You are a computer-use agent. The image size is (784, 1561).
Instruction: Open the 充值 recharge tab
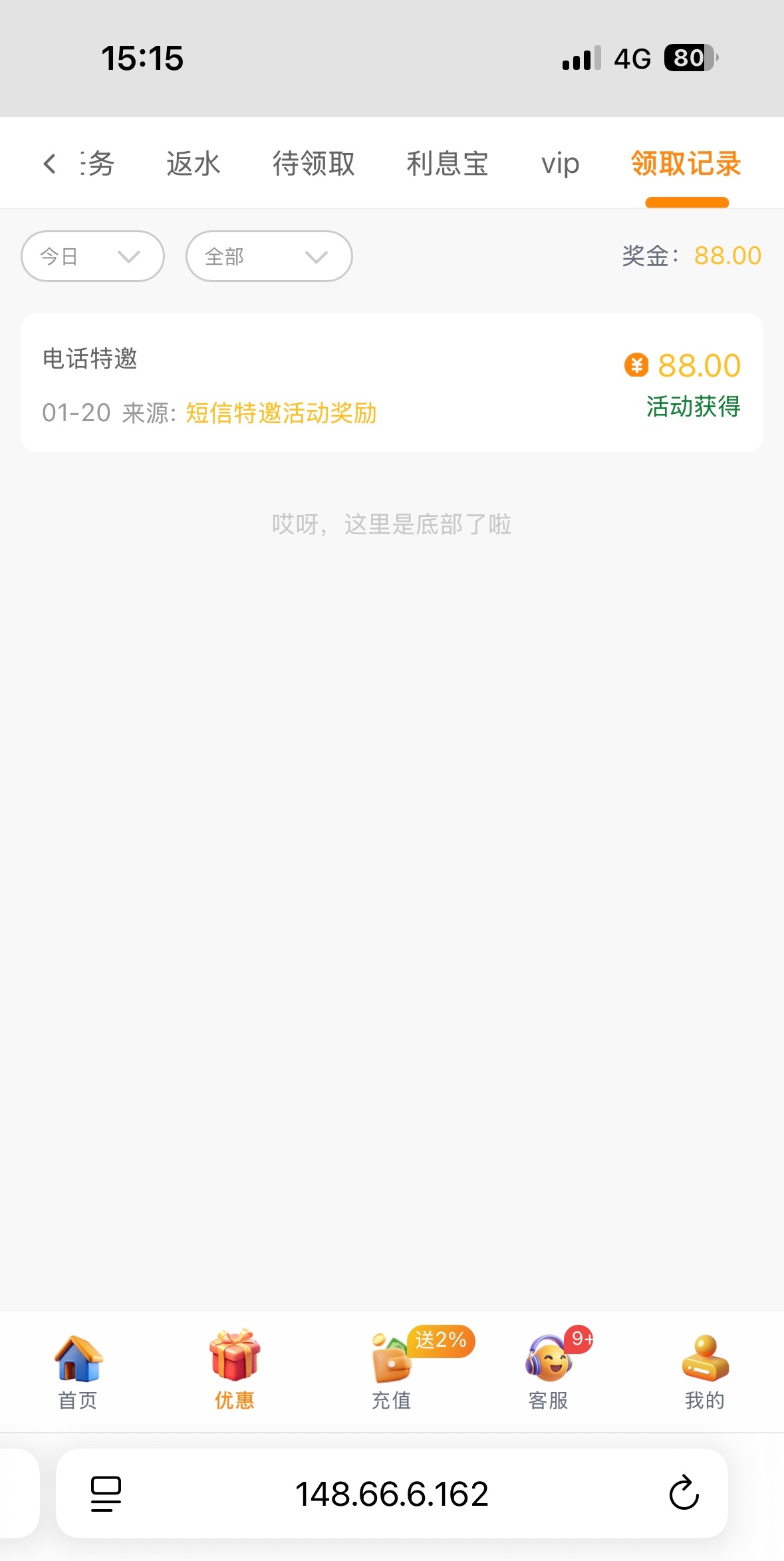pyautogui.click(x=392, y=1372)
